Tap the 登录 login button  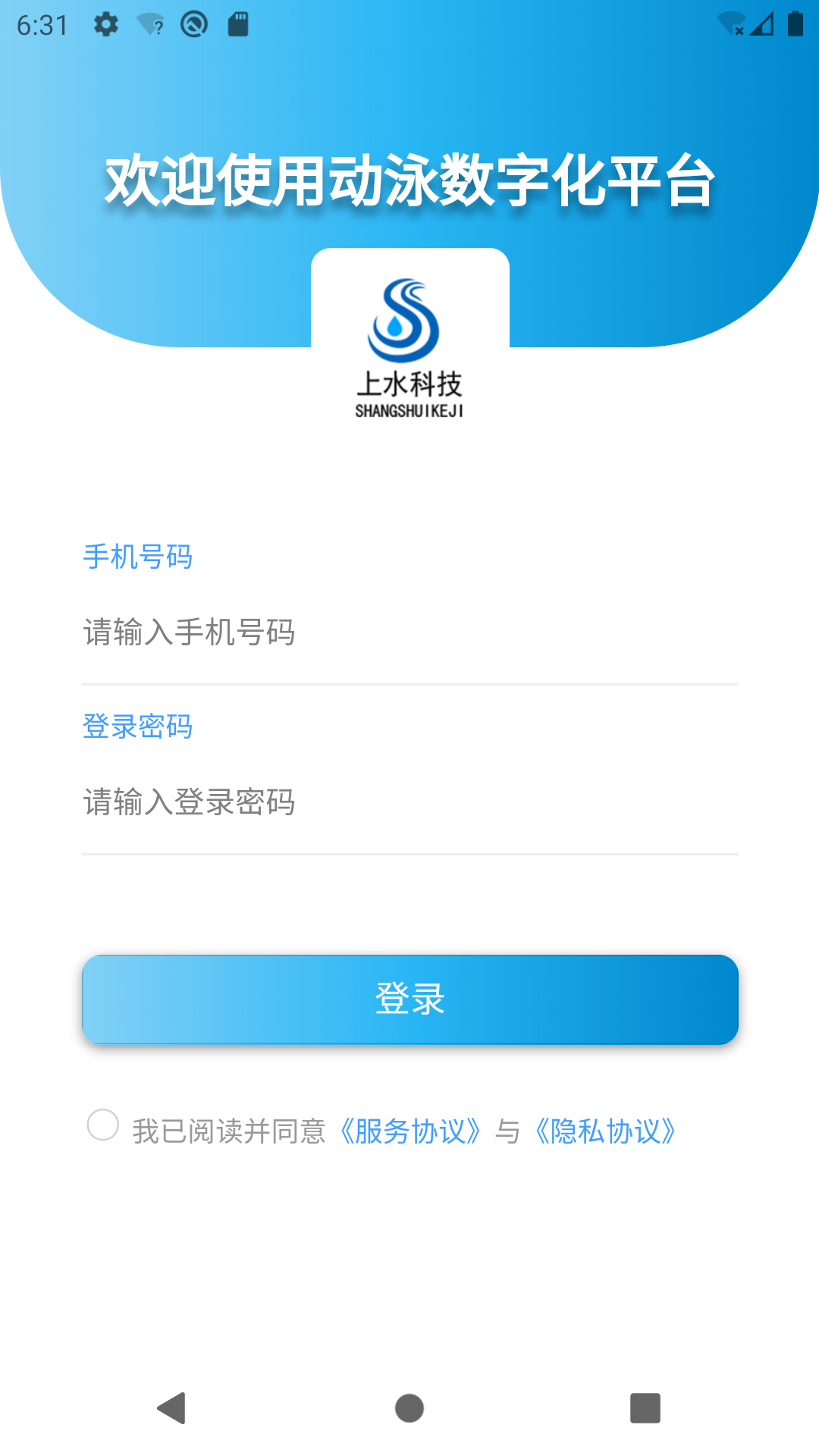click(x=409, y=999)
